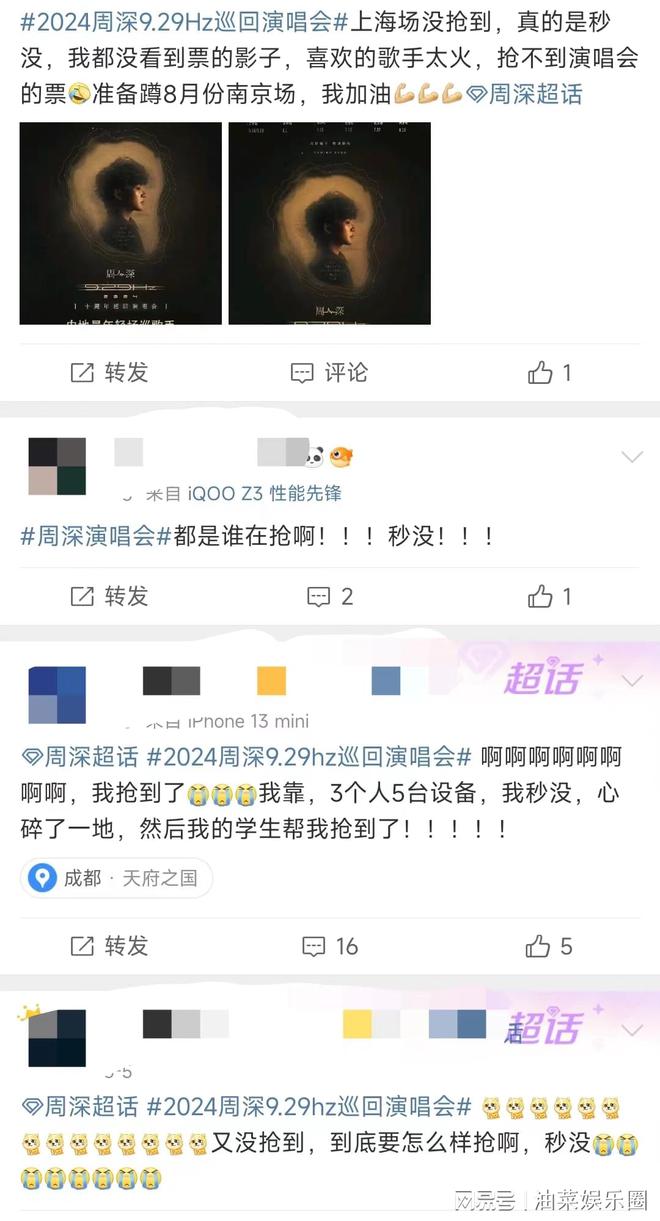
Task: Open the right concert poster image
Action: (x=330, y=223)
